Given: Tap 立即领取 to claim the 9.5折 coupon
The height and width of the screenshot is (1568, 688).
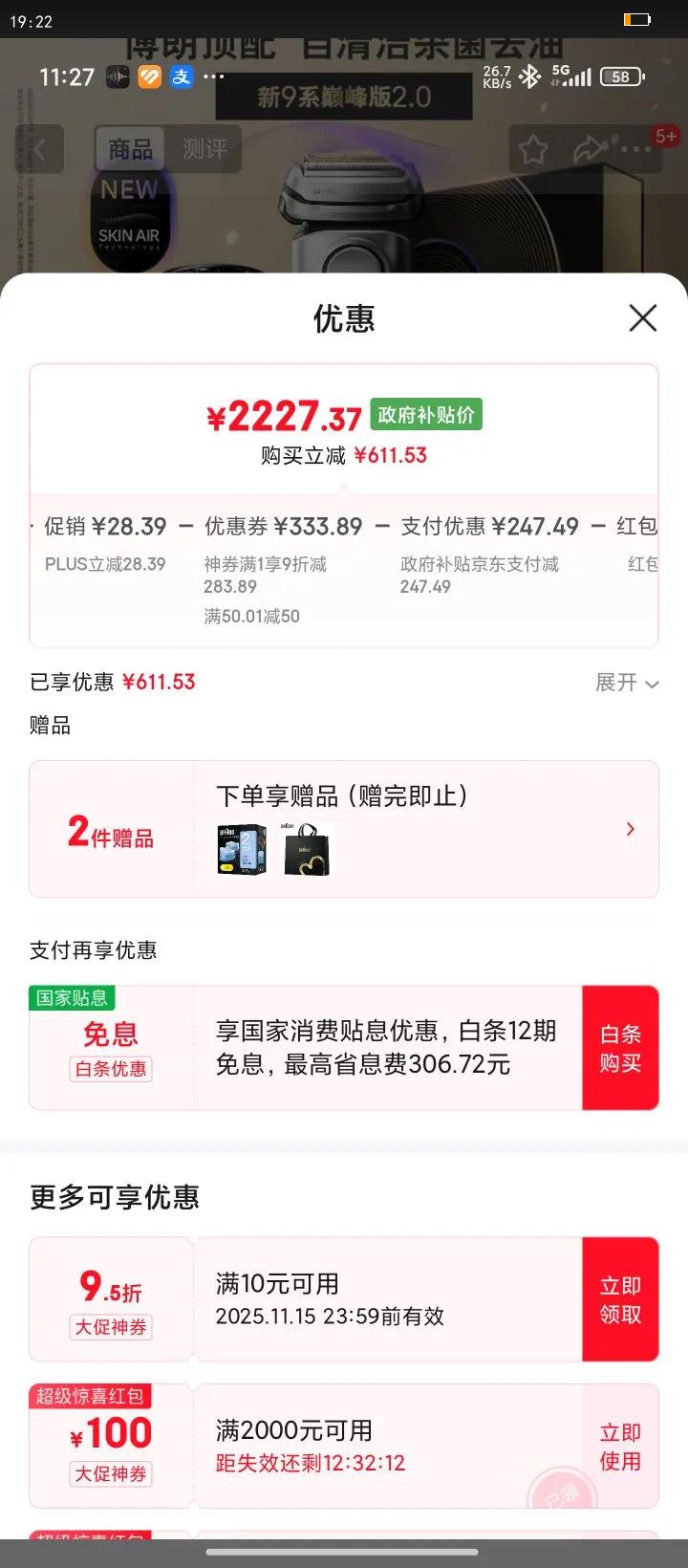Looking at the screenshot, I should [x=620, y=1299].
